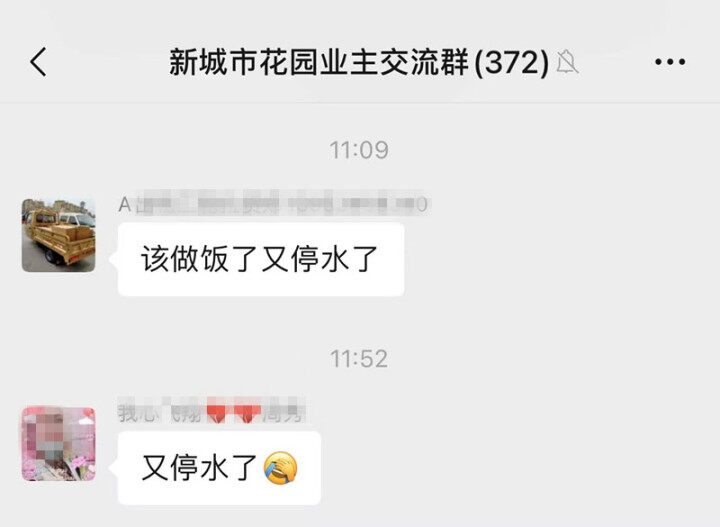Viewport: 720px width, 527px height.
Task: Open the three-dot chat info menu
Action: click(x=669, y=63)
